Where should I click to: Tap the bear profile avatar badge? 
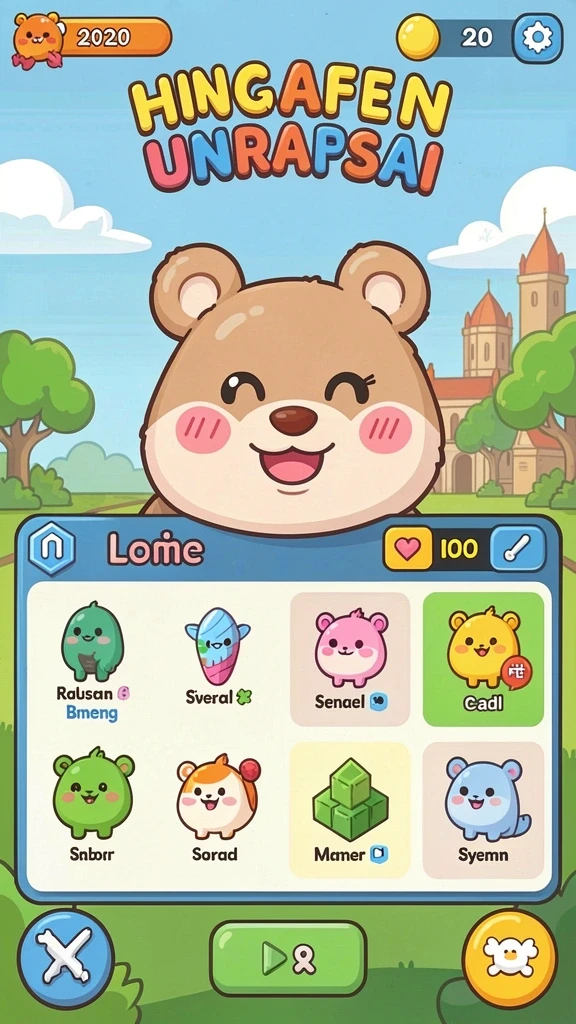pos(38,40)
